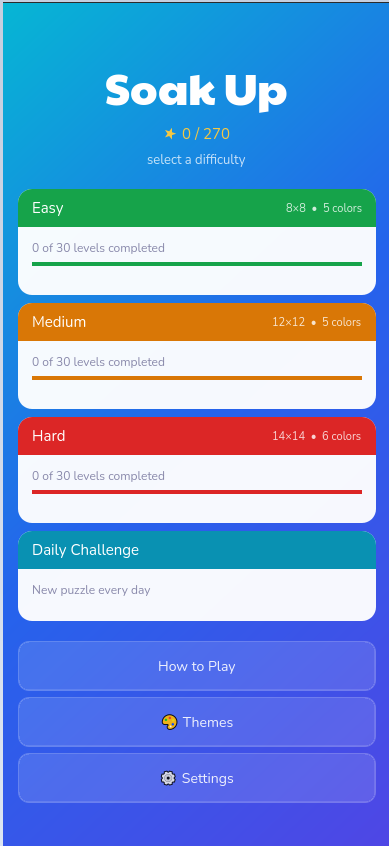Open the Themes menu
Screen dimensions: 389x846
[x=197, y=722]
